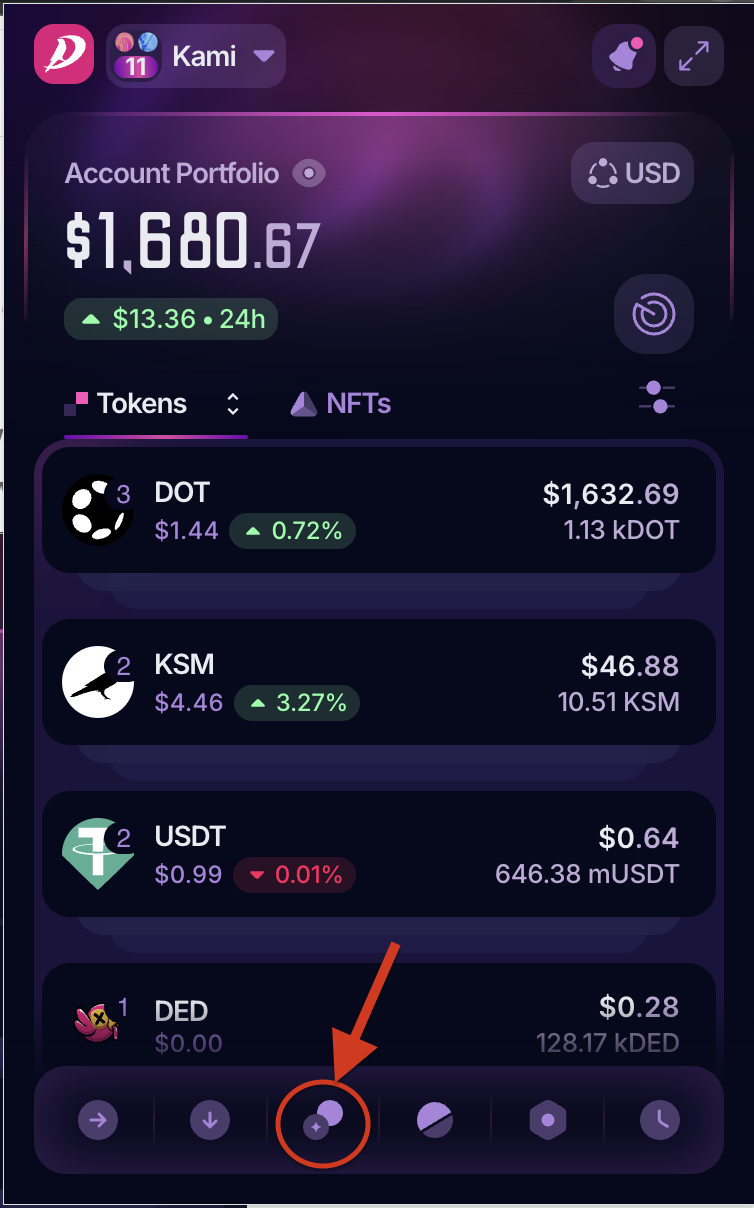Screen dimensions: 754x1208
Task: Tap the send arrow in bottom bar
Action: (98, 1120)
